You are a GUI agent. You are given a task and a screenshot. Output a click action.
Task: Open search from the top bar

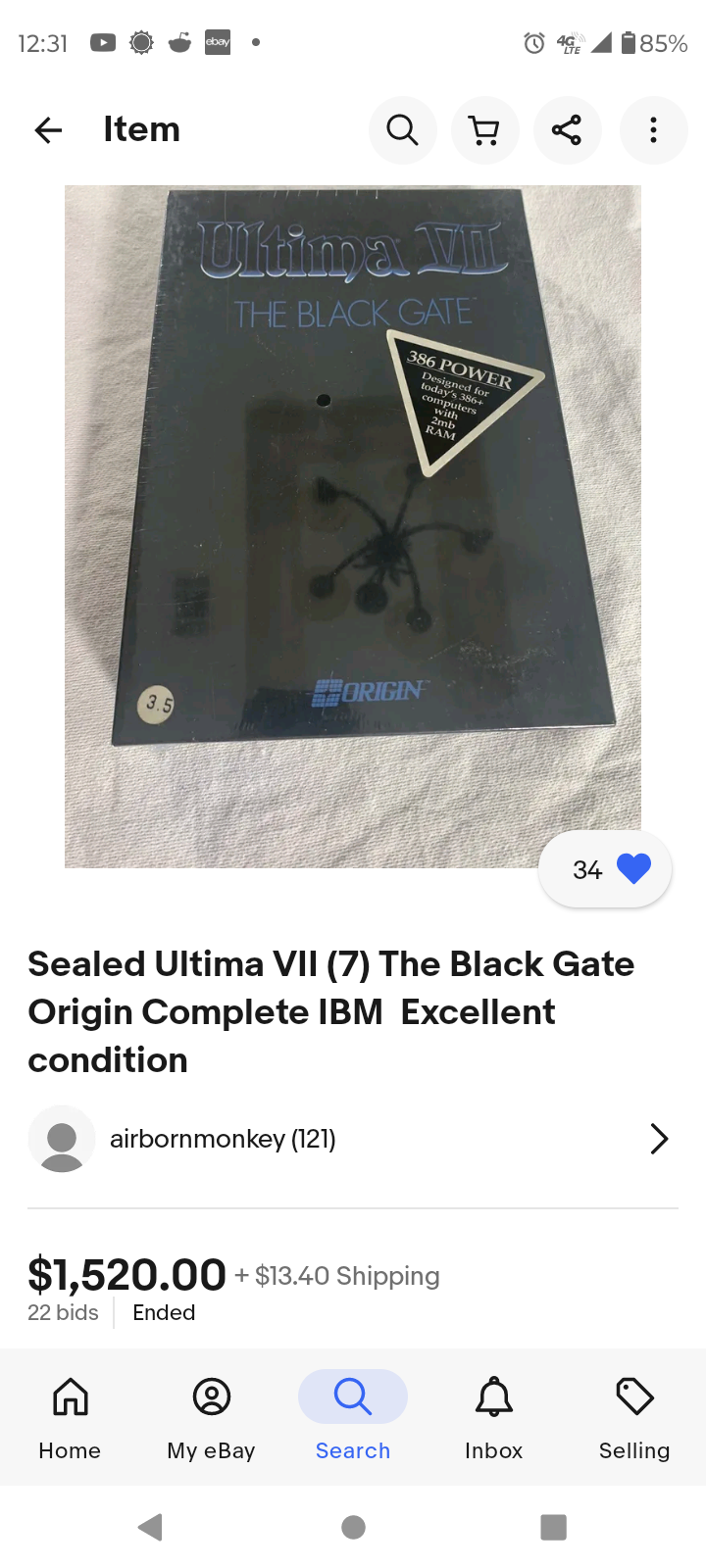pos(402,130)
